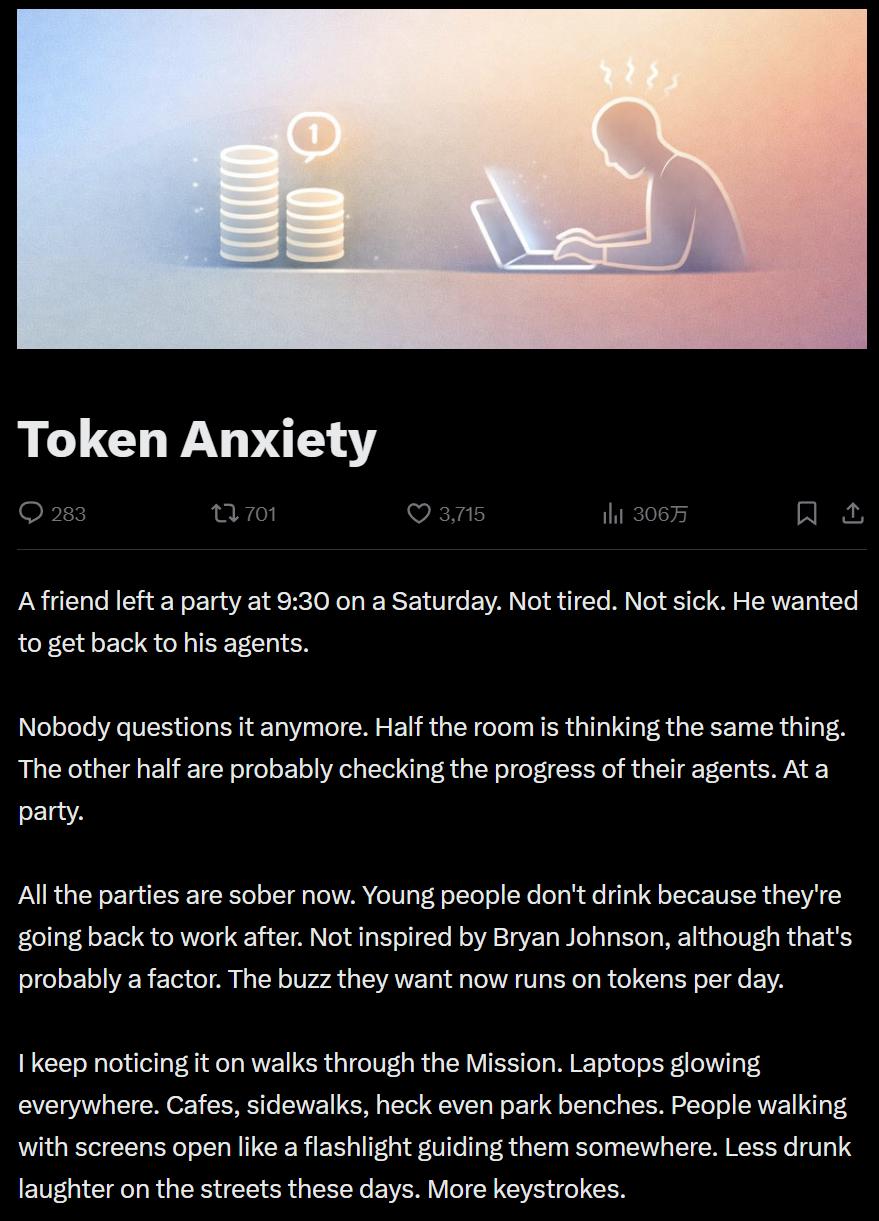This screenshot has width=879, height=1221.
Task: Open the replies to Token Anxiety
Action: click(32, 513)
